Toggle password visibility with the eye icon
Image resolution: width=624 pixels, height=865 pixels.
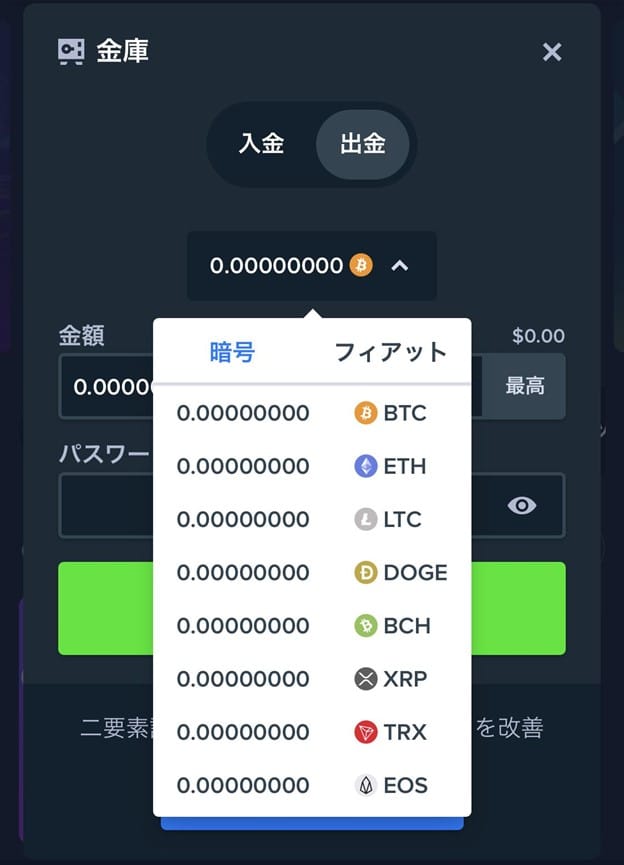(522, 505)
